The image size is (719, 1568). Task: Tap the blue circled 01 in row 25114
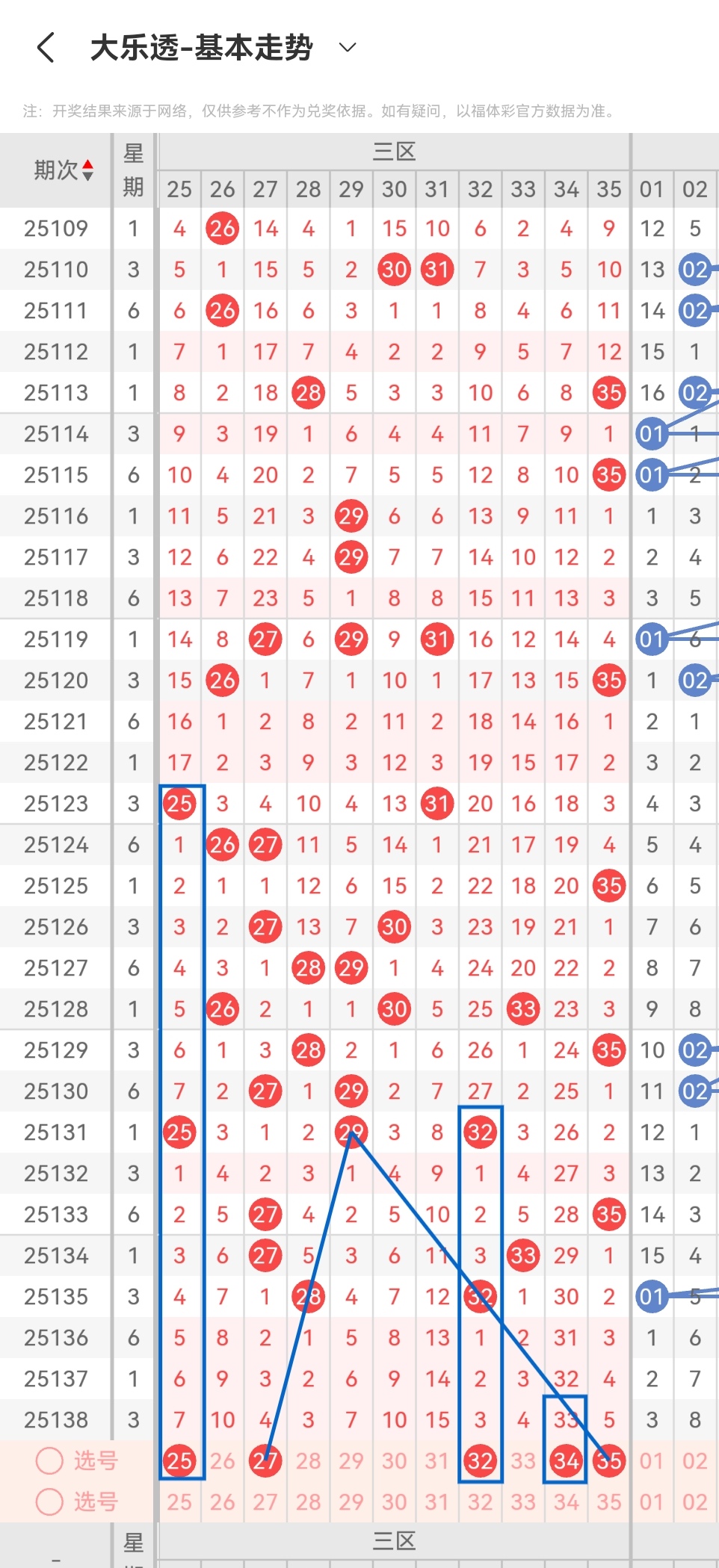pyautogui.click(x=651, y=433)
